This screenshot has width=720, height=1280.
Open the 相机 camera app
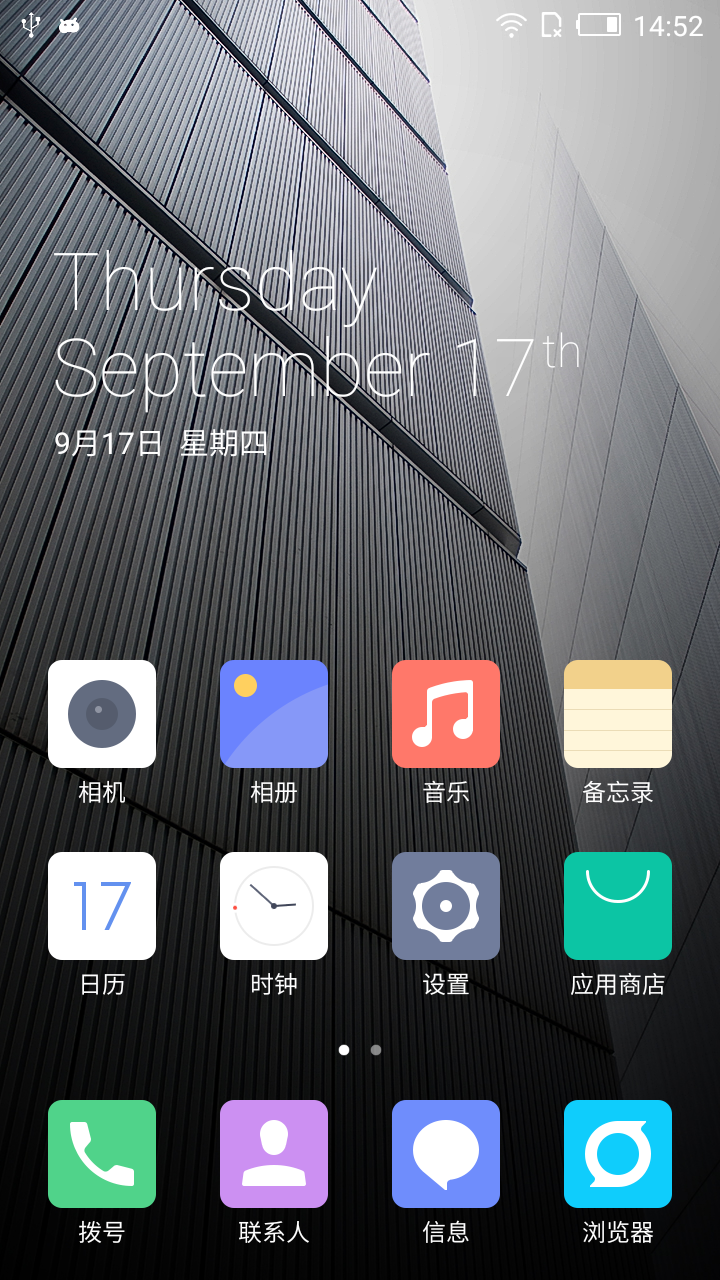pos(102,714)
